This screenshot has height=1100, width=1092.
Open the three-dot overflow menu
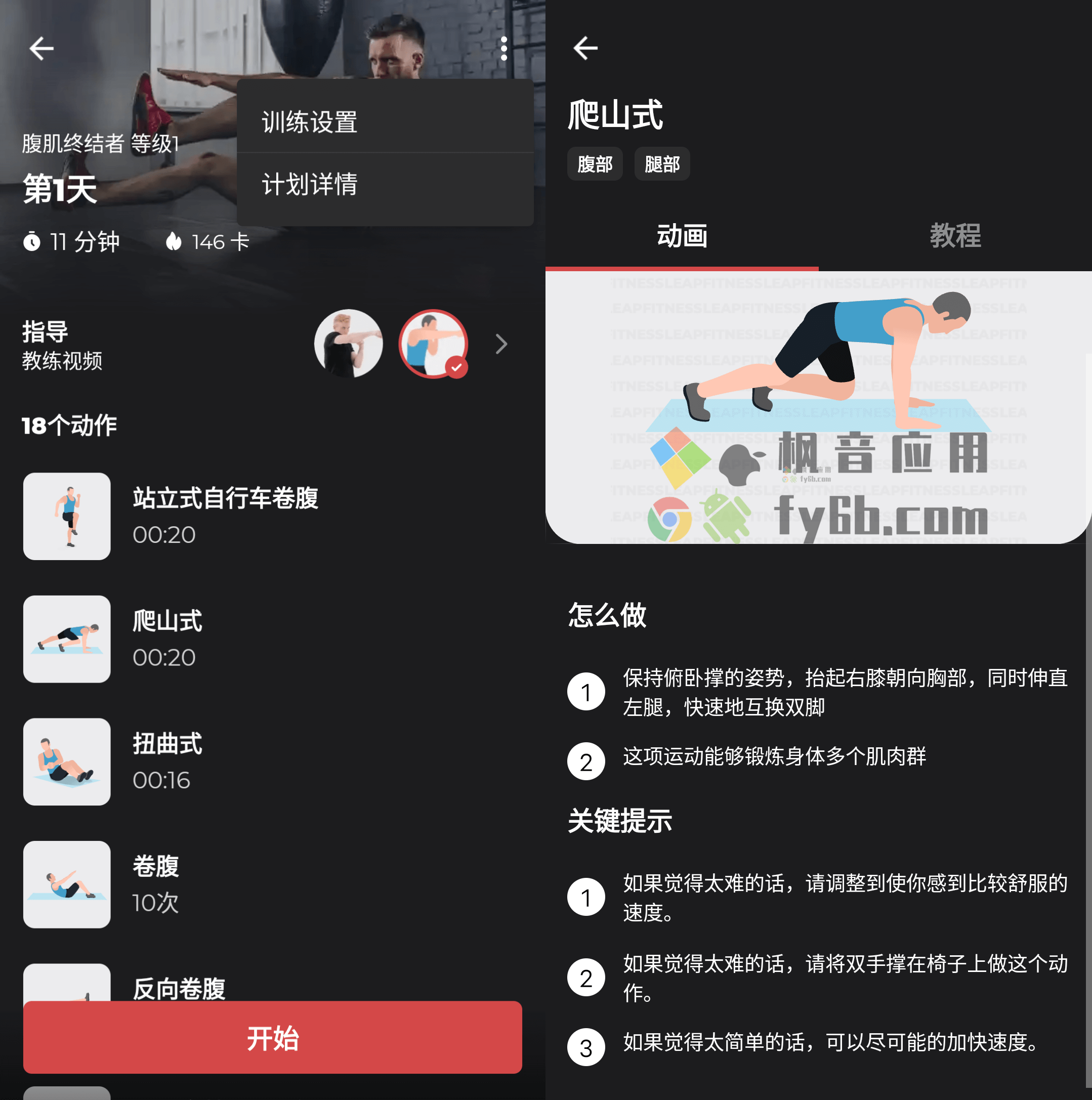coord(503,49)
